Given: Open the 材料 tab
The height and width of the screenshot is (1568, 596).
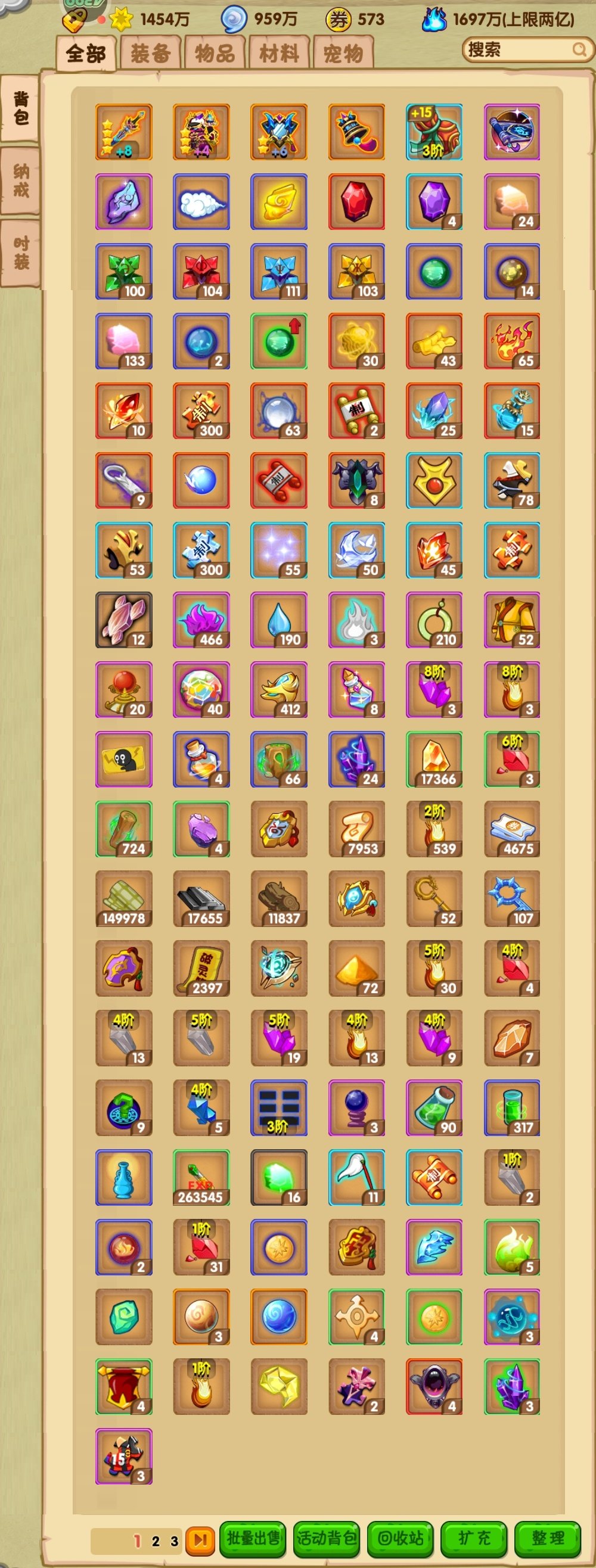Looking at the screenshot, I should 279,54.
